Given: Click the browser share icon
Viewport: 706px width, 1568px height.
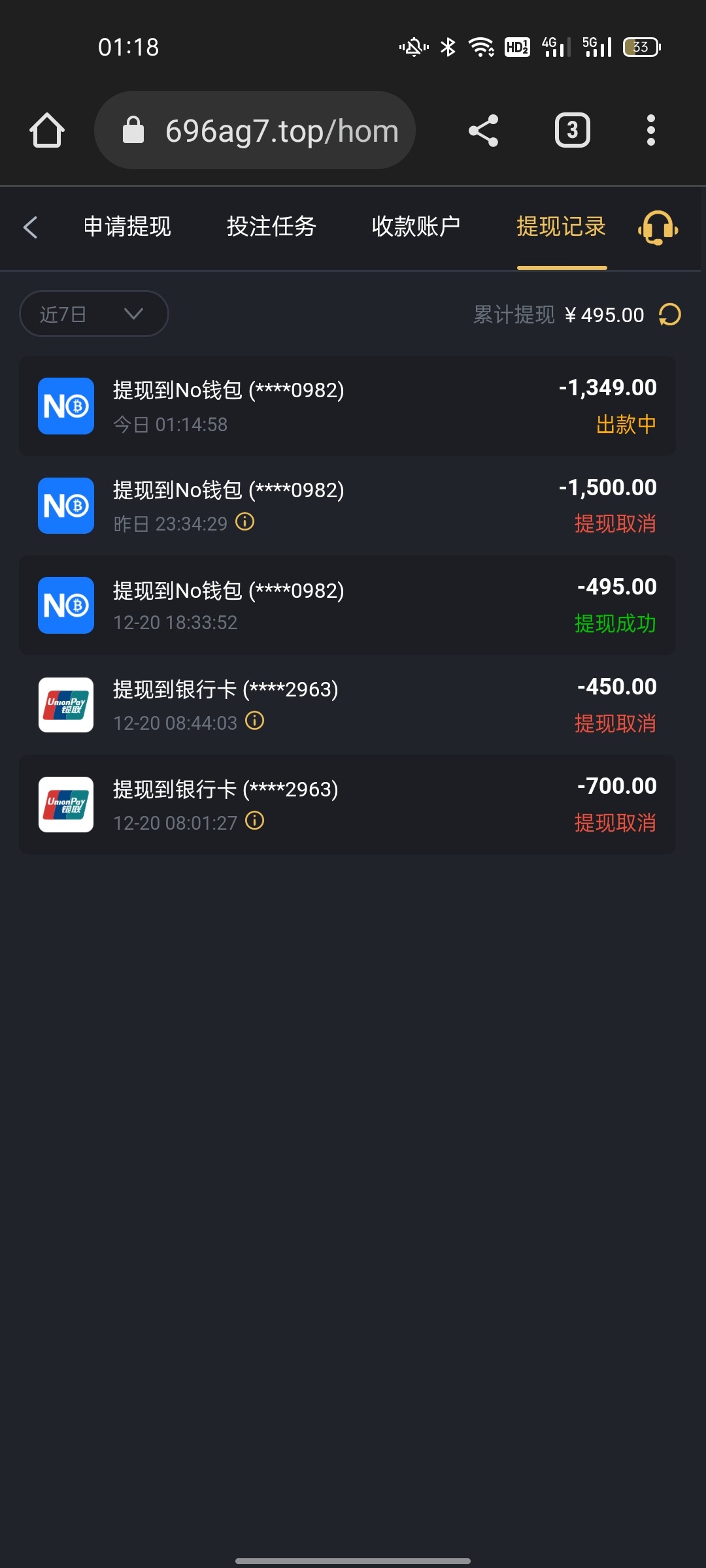Looking at the screenshot, I should [x=484, y=130].
